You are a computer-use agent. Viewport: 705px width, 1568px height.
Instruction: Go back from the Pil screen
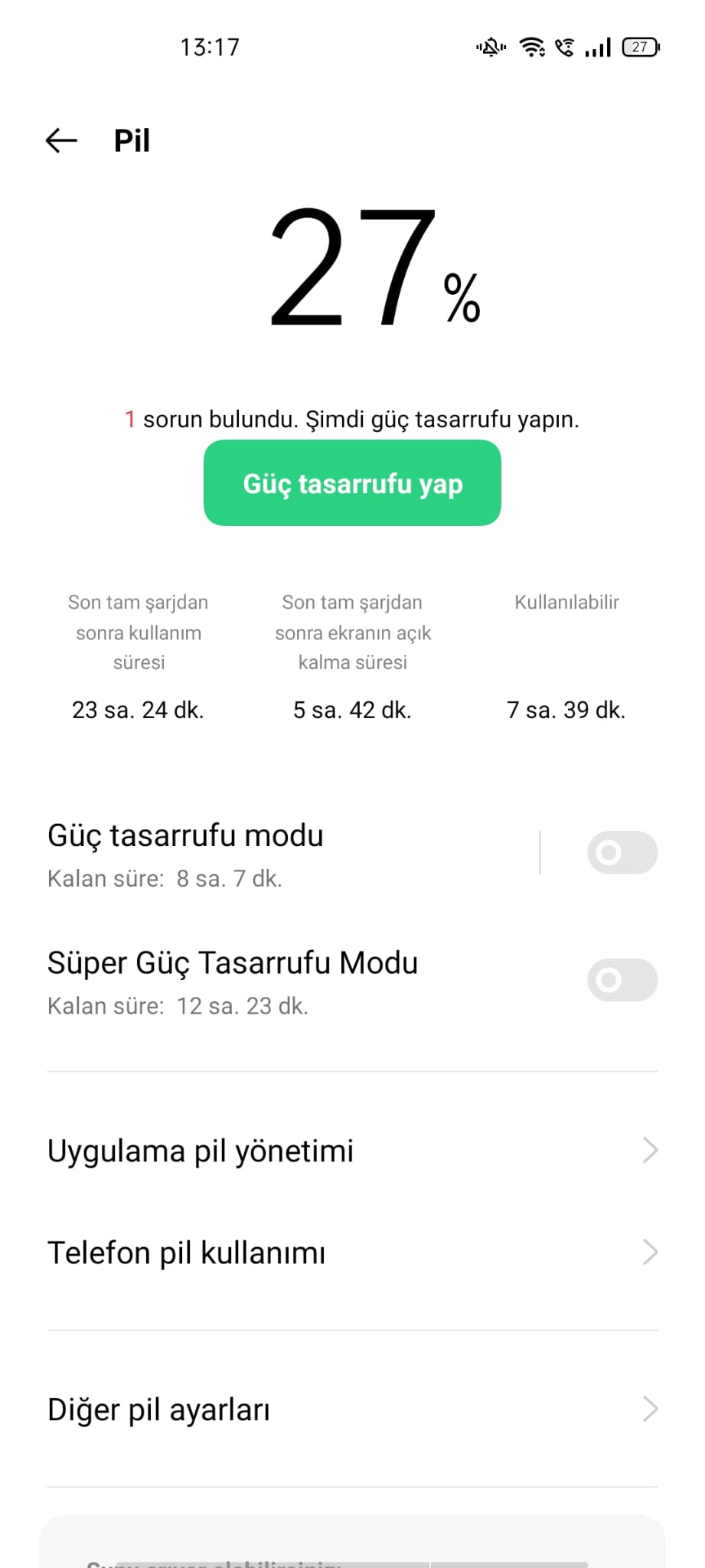pos(61,140)
